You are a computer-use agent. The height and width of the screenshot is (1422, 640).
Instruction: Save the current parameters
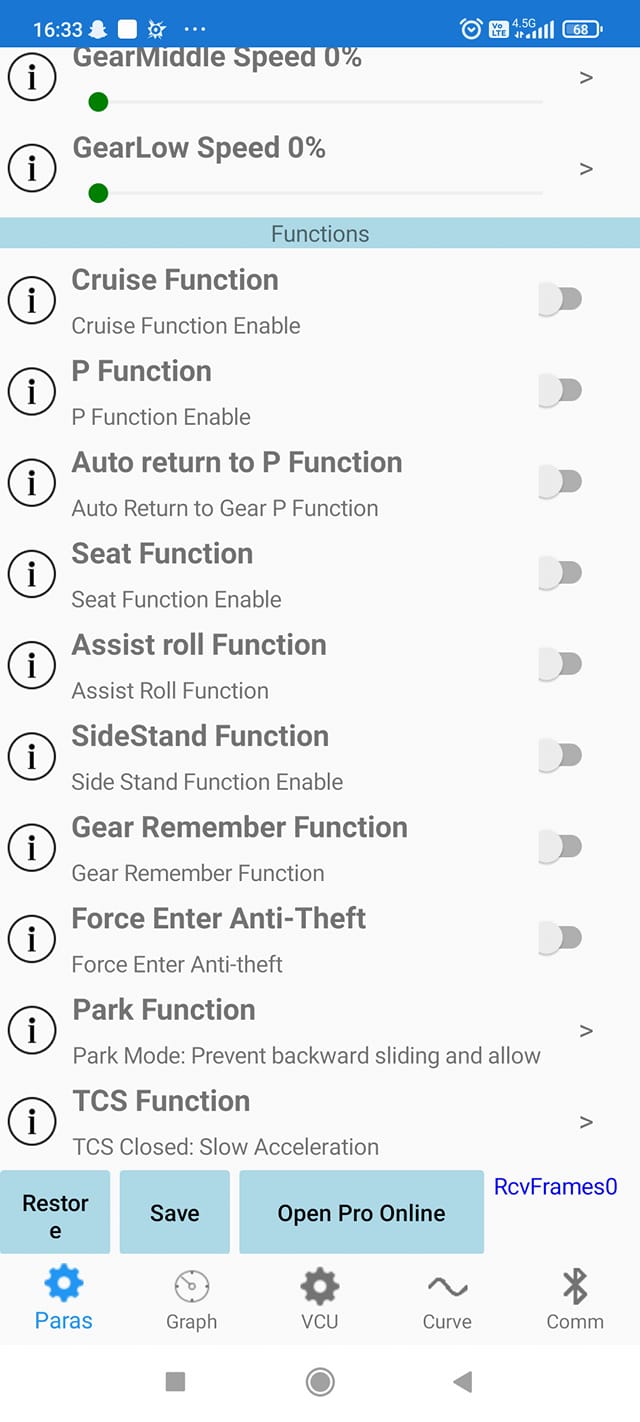[175, 1212]
